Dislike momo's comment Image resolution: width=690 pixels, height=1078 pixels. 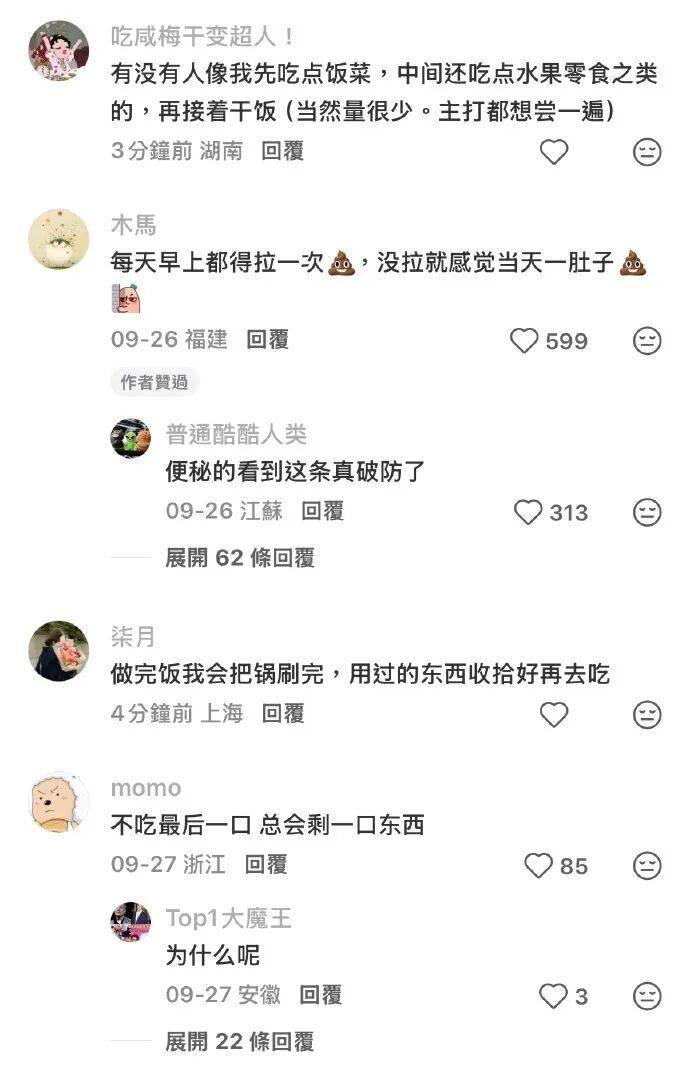(x=648, y=865)
